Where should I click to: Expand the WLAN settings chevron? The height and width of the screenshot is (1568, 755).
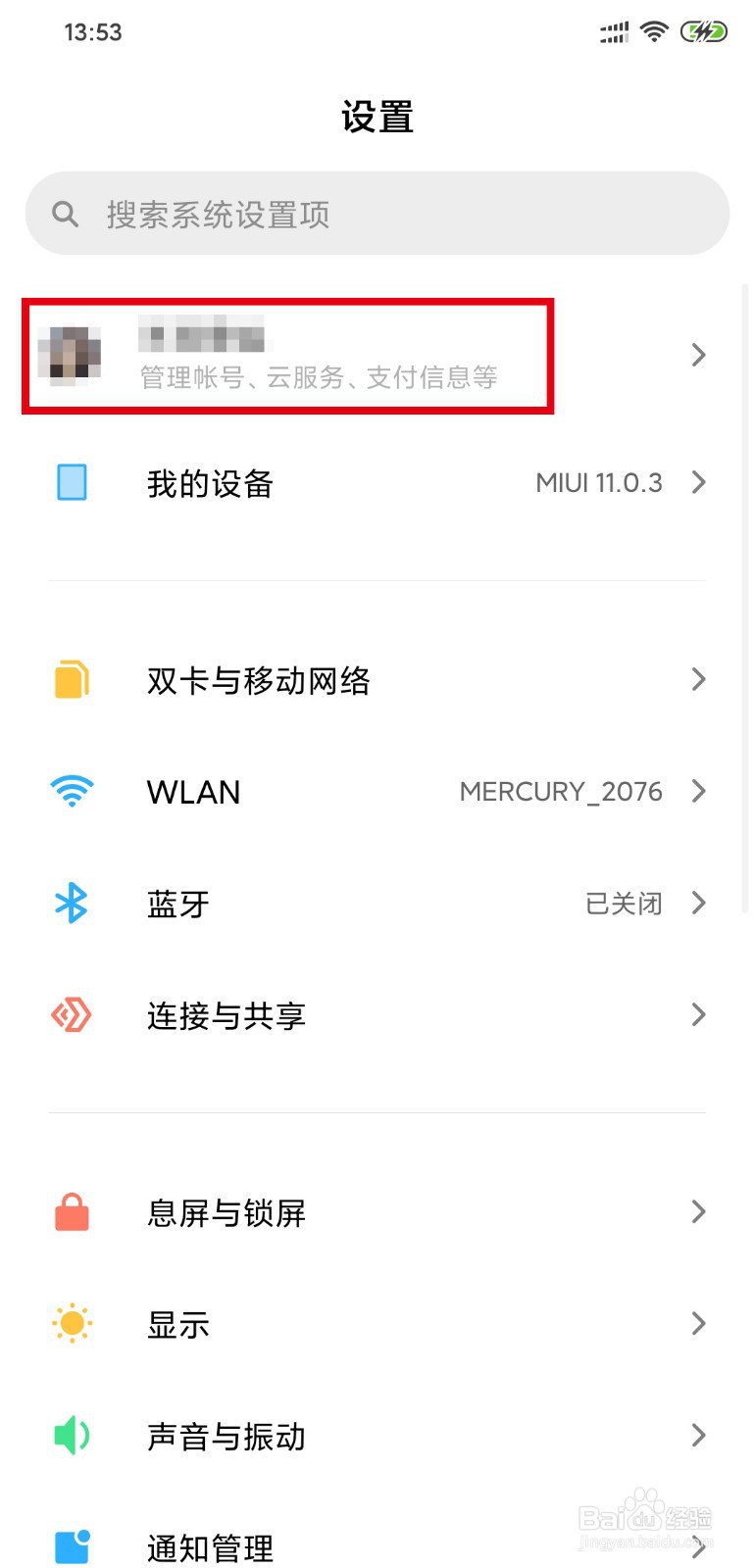[697, 791]
